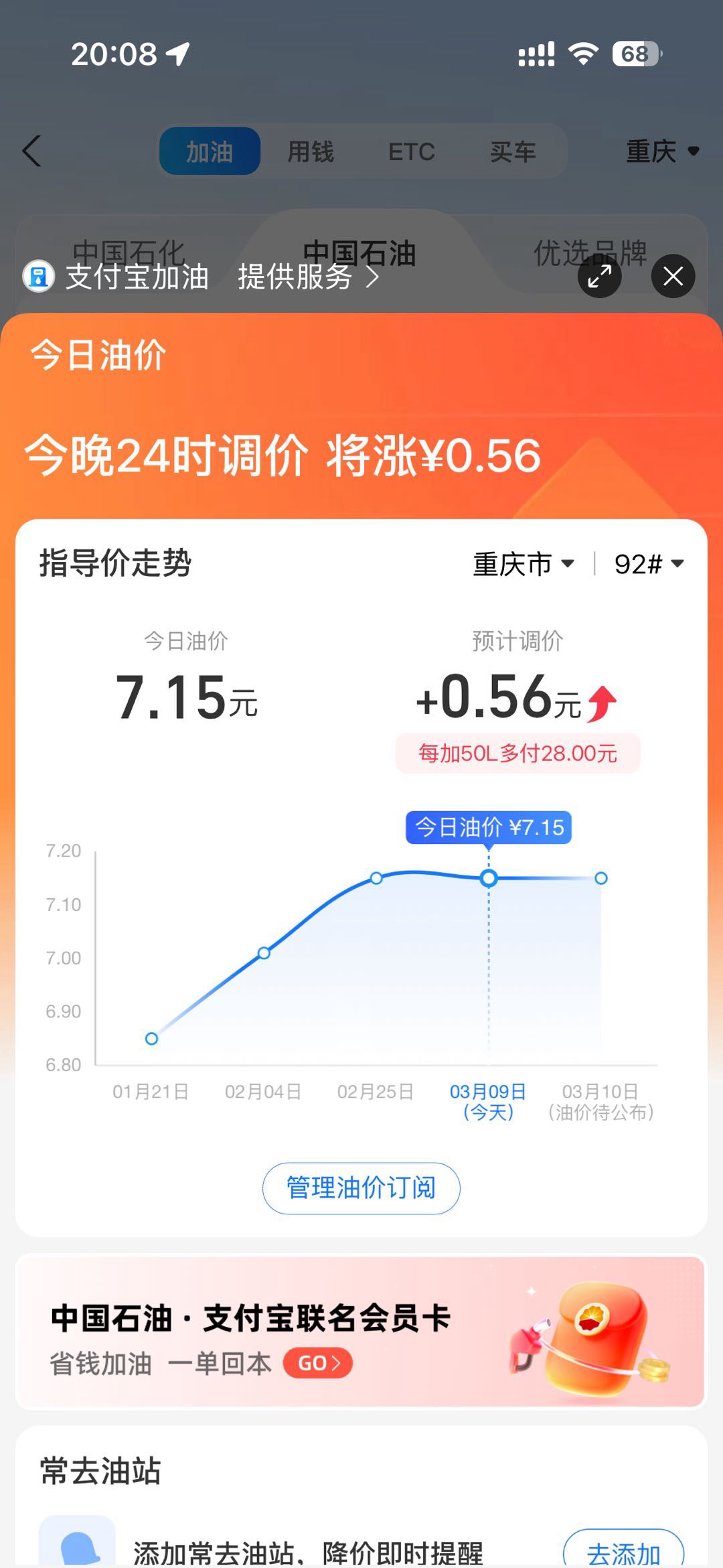Image resolution: width=723 pixels, height=1568 pixels.
Task: Switch to the 用钱 tab
Action: [x=311, y=152]
